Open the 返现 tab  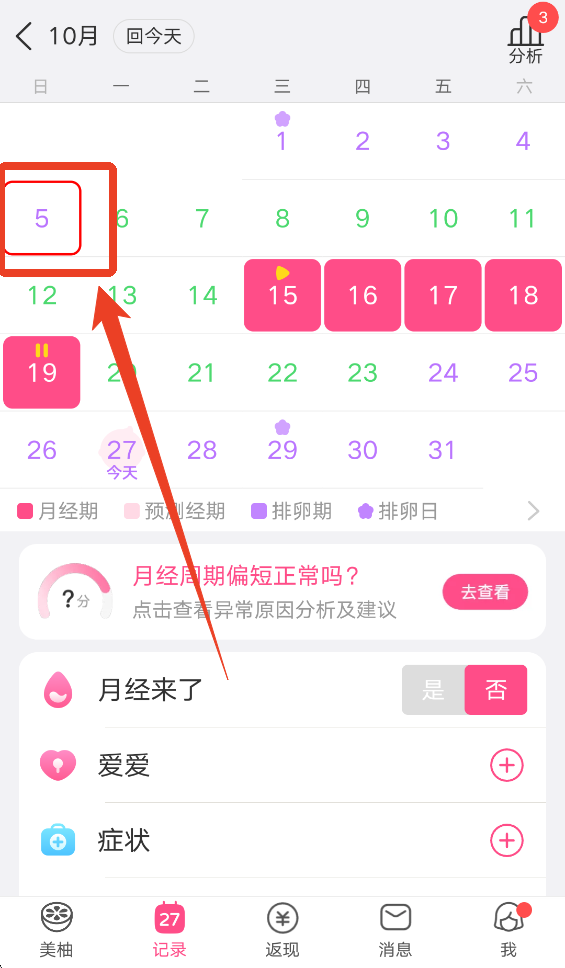pyautogui.click(x=282, y=930)
